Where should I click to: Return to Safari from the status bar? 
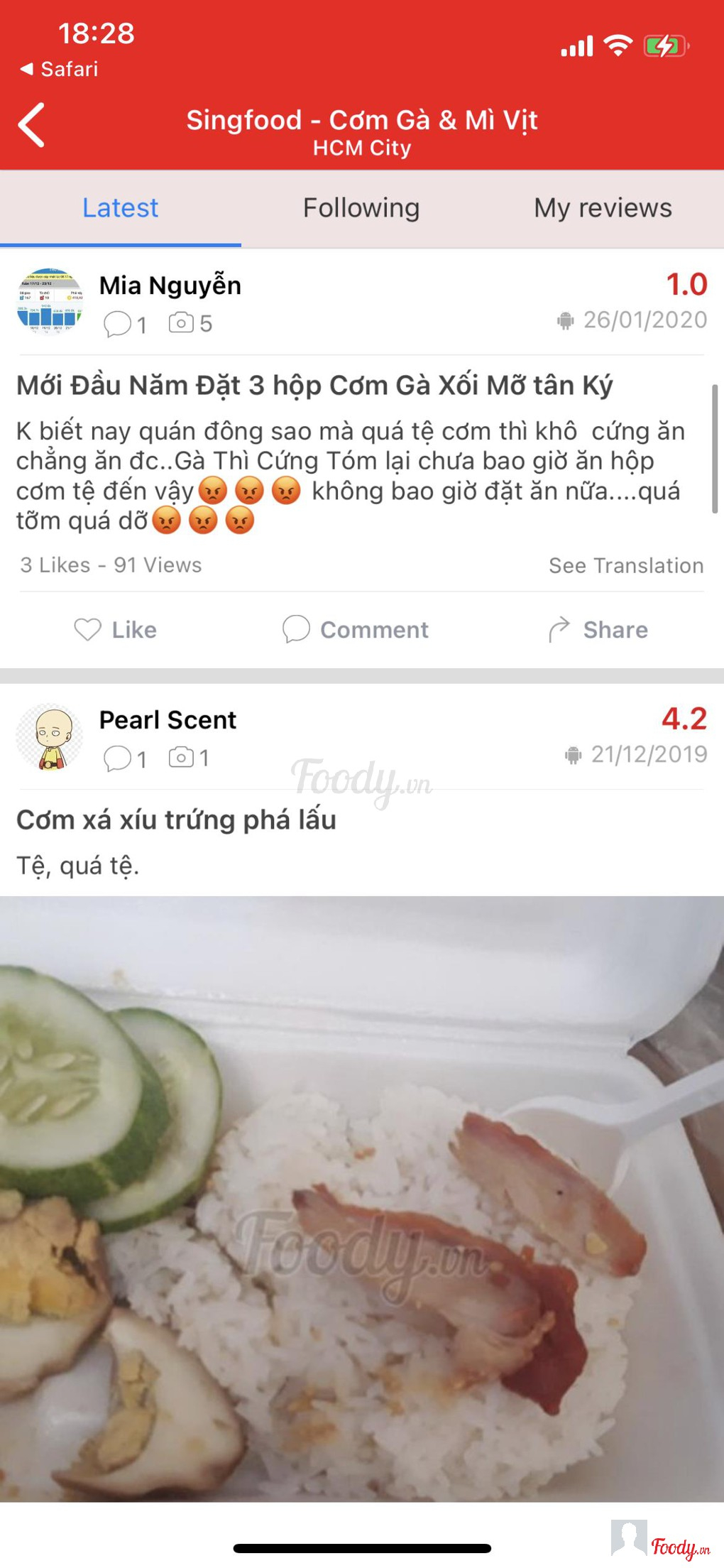click(x=59, y=69)
